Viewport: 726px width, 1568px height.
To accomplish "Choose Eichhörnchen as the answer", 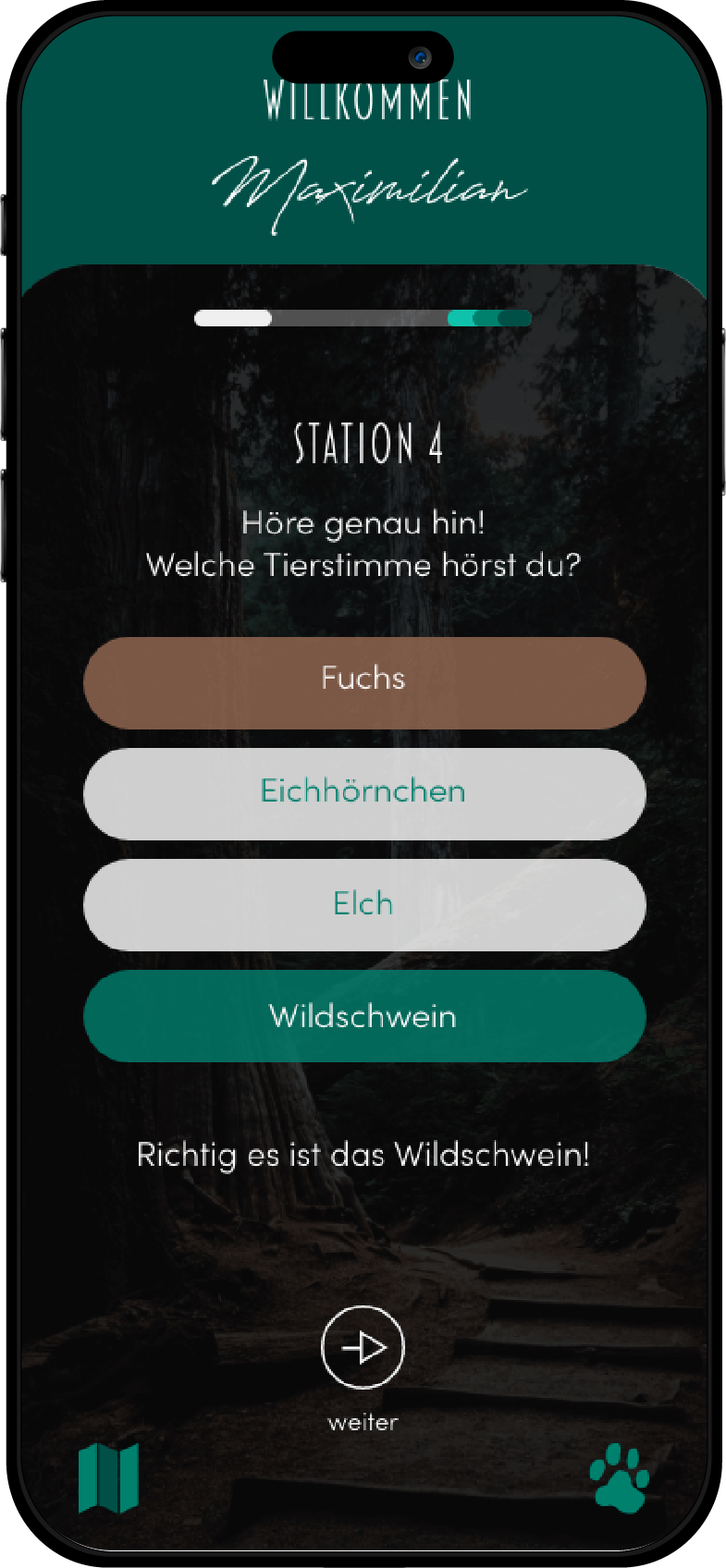I will tap(363, 793).
